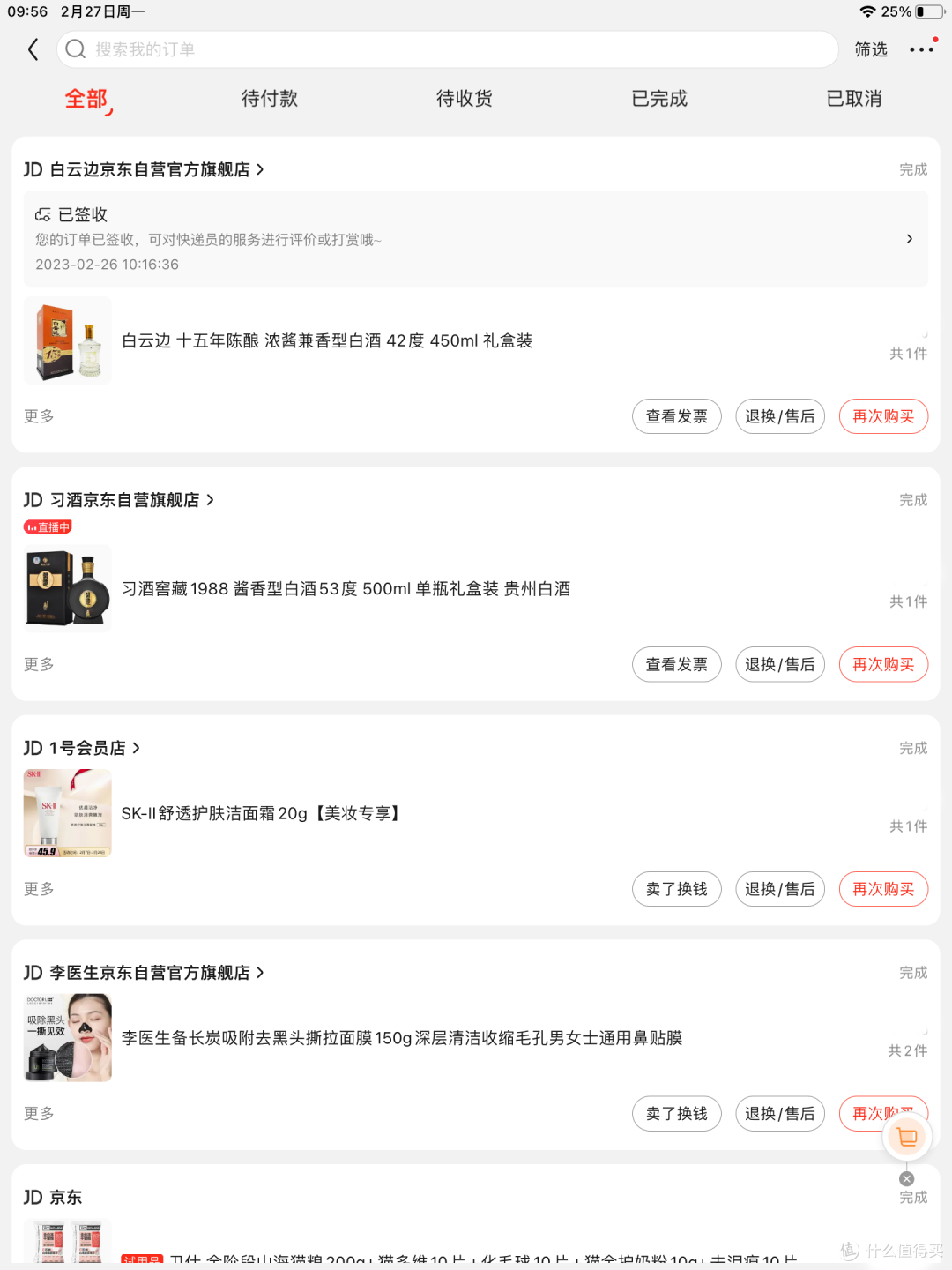Open the three-dot overflow menu

coord(921,49)
